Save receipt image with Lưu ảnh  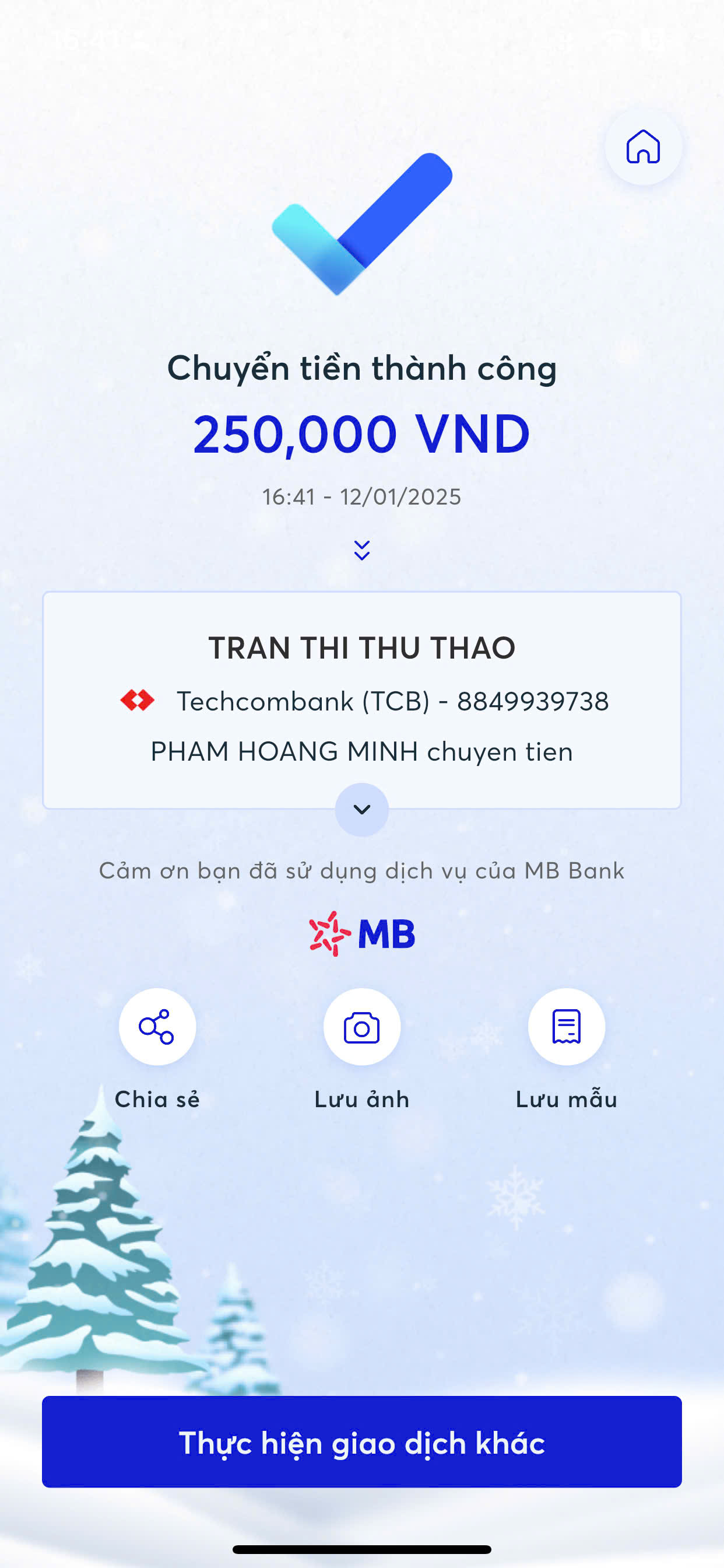tap(361, 1027)
